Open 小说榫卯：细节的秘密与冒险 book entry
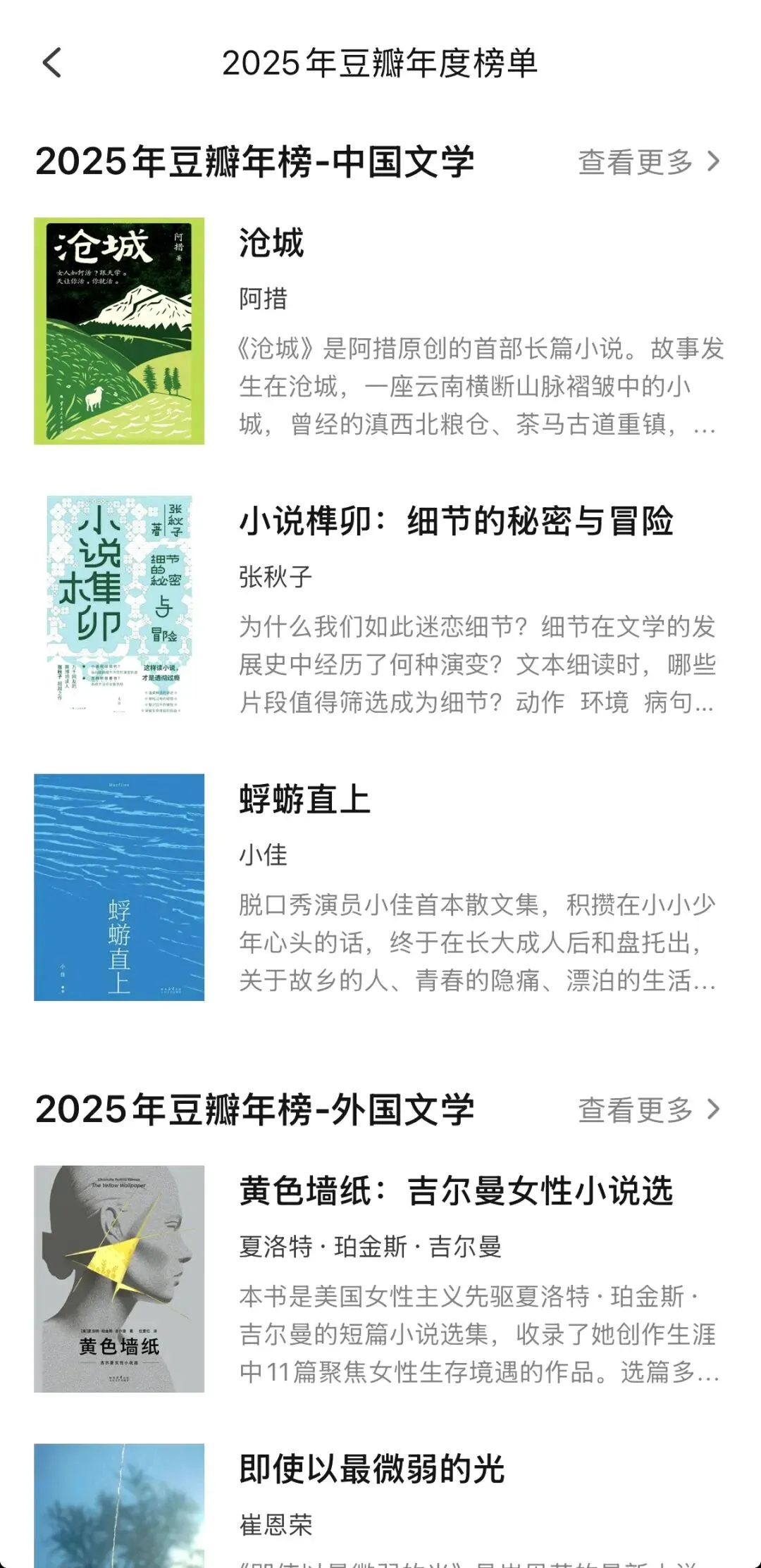 pyautogui.click(x=455, y=522)
